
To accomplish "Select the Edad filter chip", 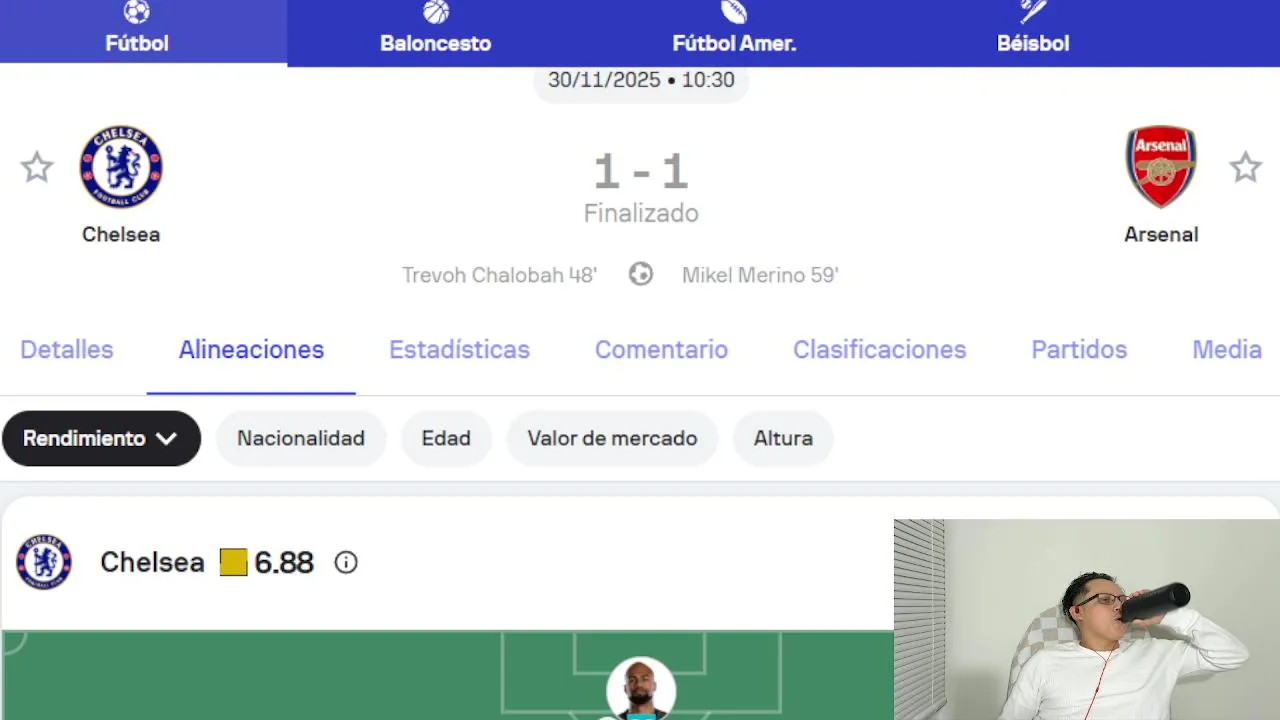I will point(446,438).
